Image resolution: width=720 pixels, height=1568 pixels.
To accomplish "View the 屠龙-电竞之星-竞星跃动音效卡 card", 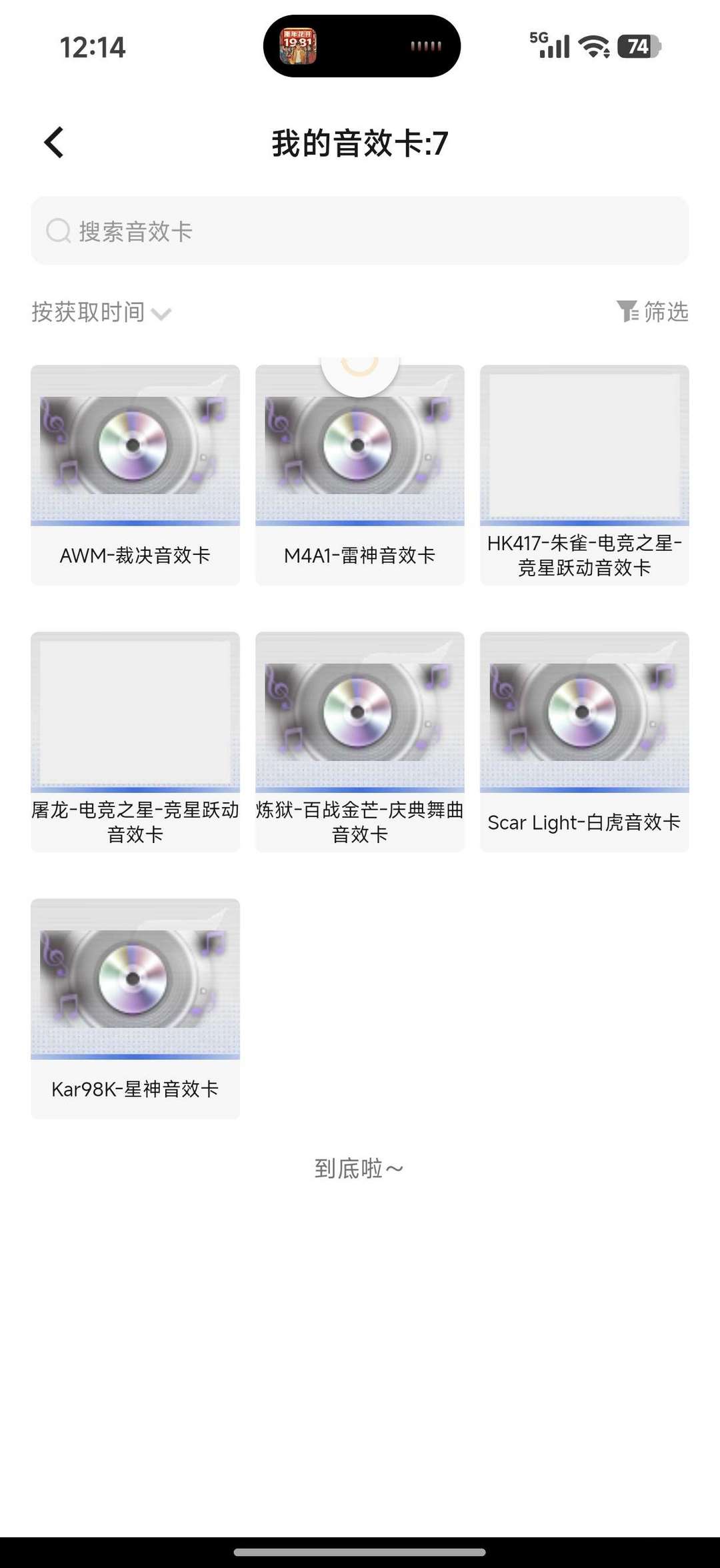I will [135, 742].
